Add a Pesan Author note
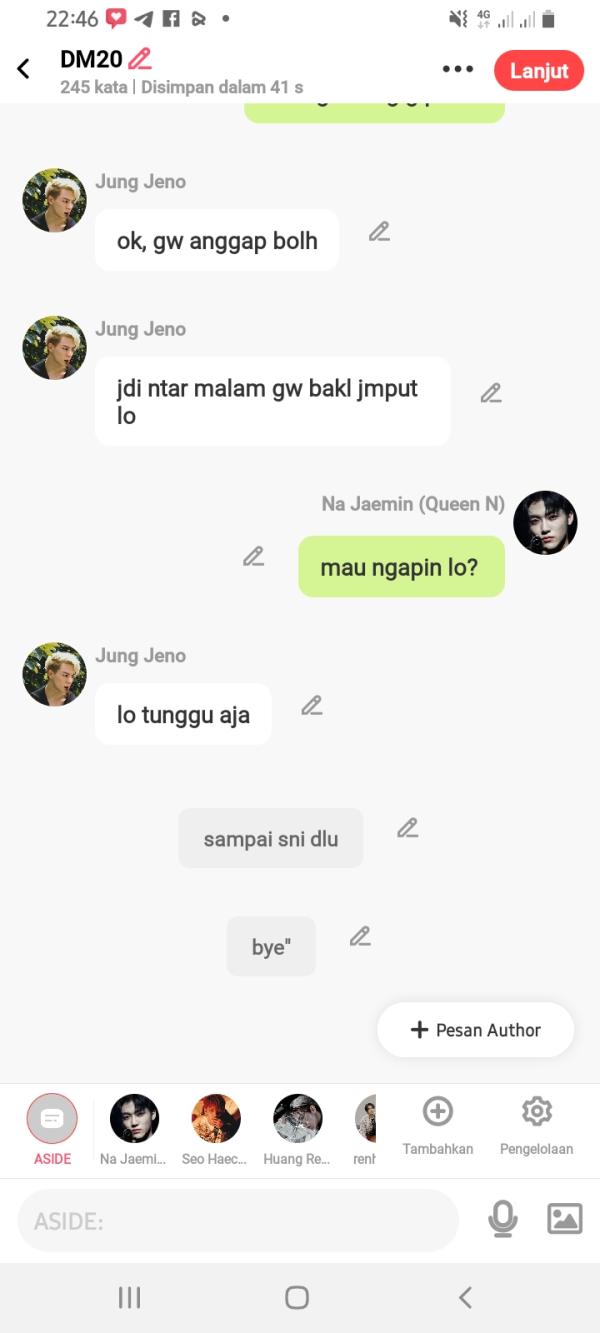Viewport: 600px width, 1333px height. tap(476, 1030)
